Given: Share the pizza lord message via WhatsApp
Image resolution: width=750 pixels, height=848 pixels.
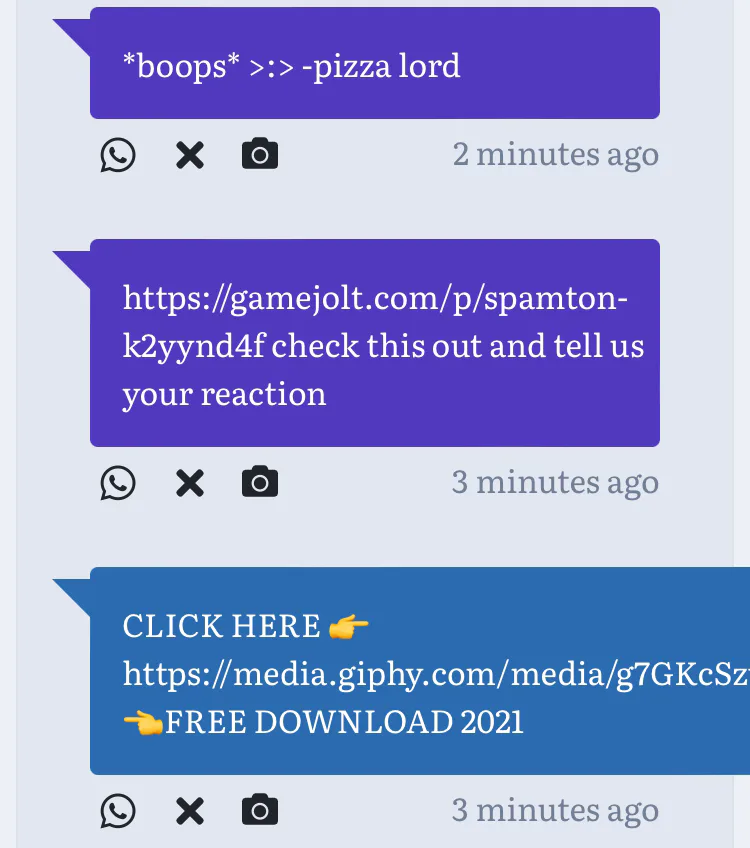Looking at the screenshot, I should coord(118,155).
